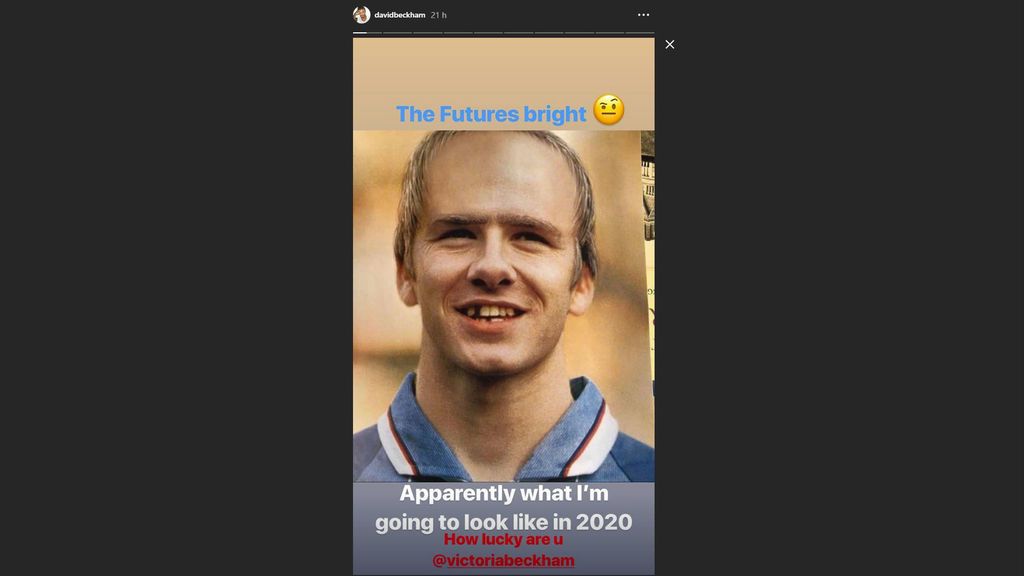Close the story viewer
1024x576 pixels.
tap(670, 44)
